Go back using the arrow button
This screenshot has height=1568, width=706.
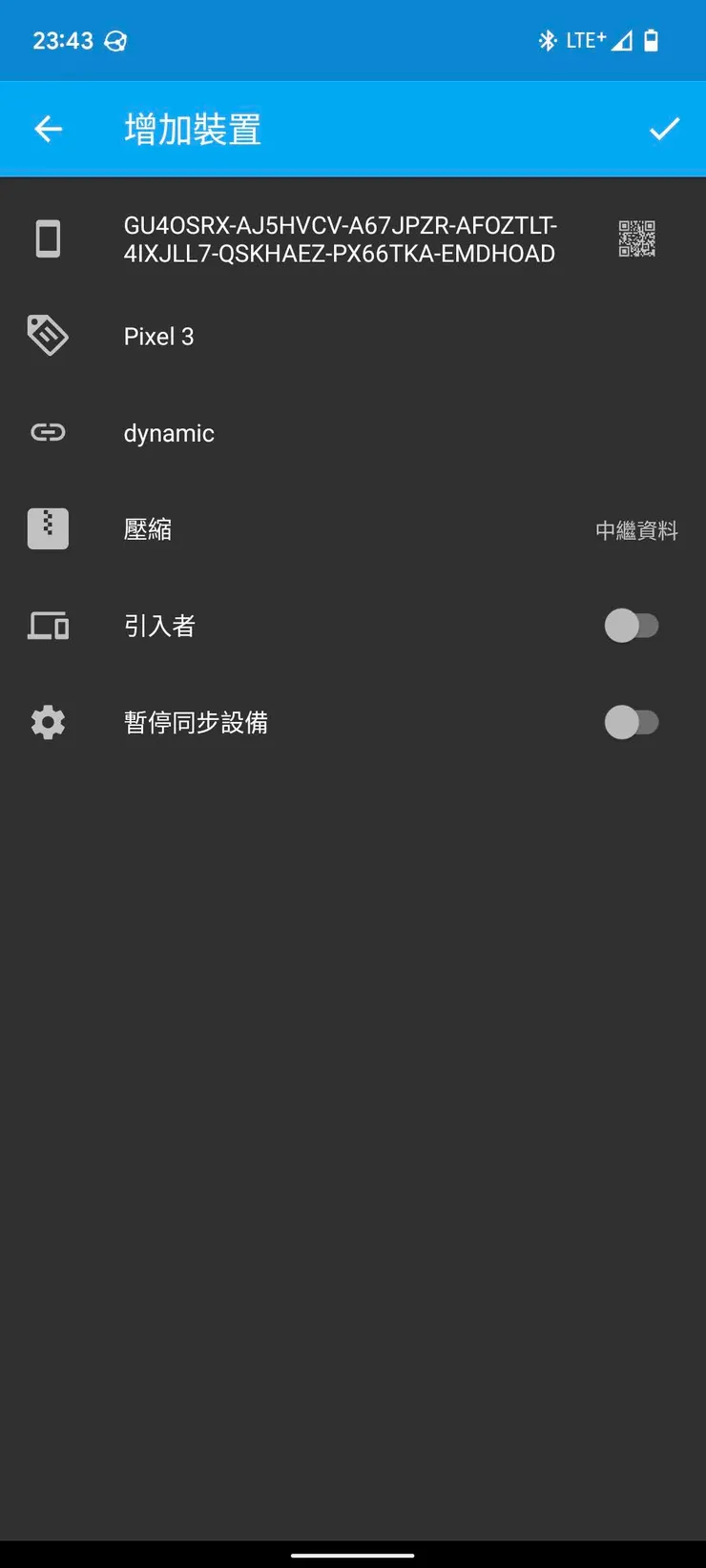(48, 128)
